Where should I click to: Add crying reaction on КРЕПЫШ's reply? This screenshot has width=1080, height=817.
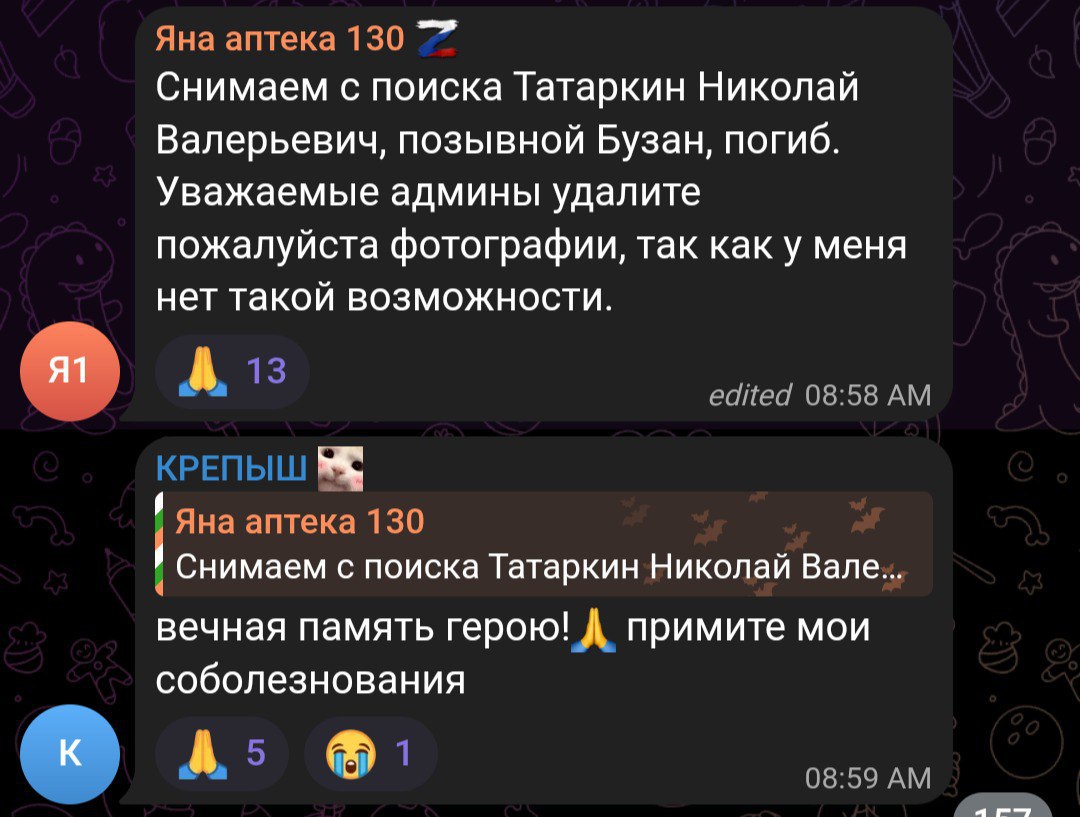click(370, 753)
